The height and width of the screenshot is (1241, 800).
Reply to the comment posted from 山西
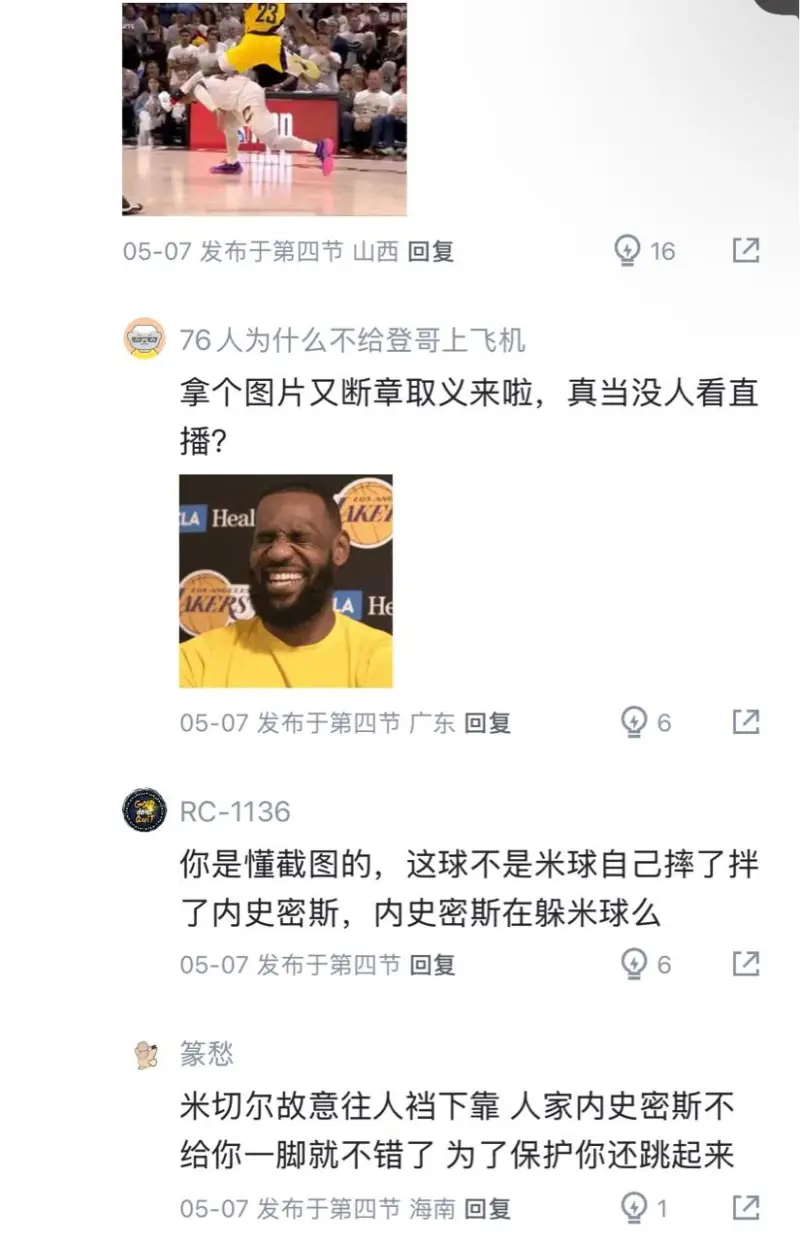tap(431, 252)
